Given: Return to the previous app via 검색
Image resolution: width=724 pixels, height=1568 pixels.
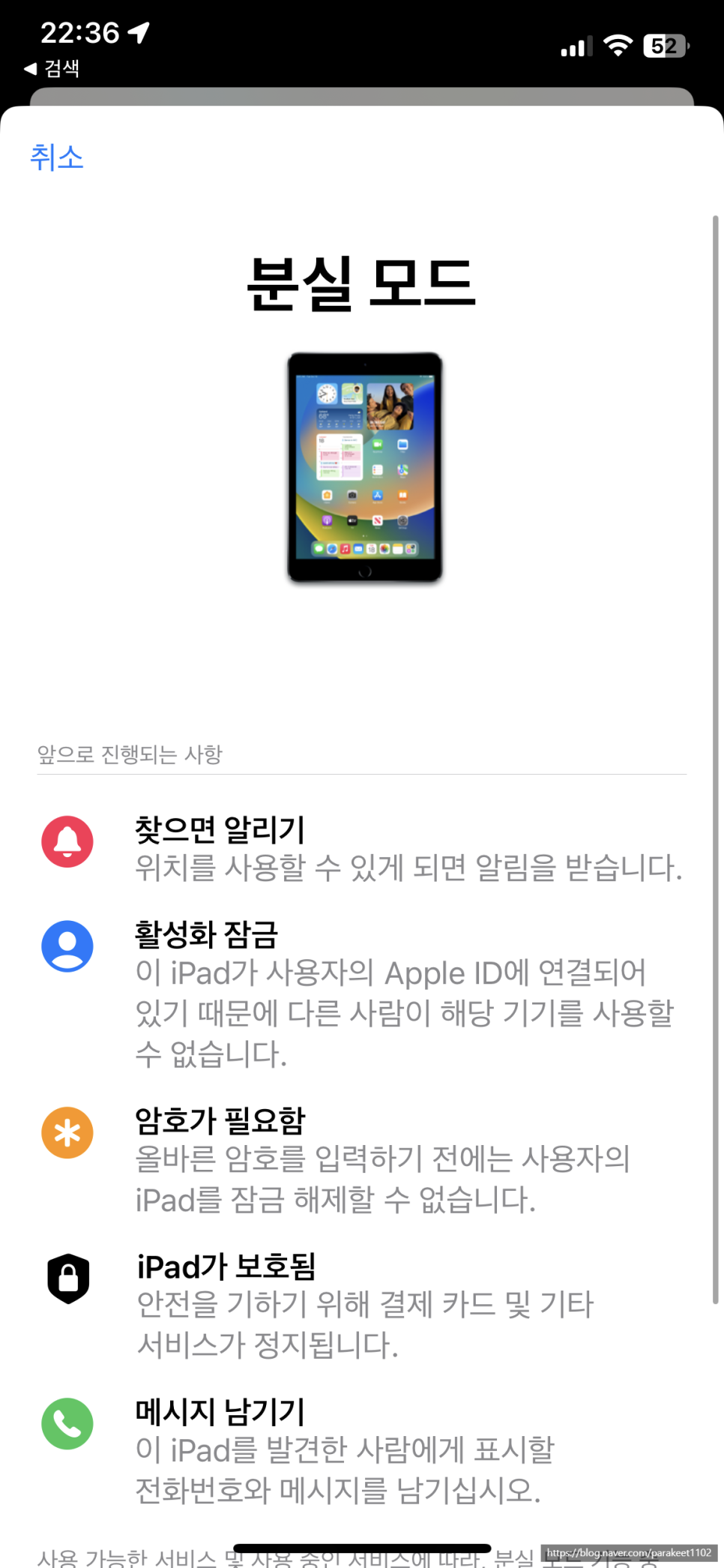Looking at the screenshot, I should [52, 69].
